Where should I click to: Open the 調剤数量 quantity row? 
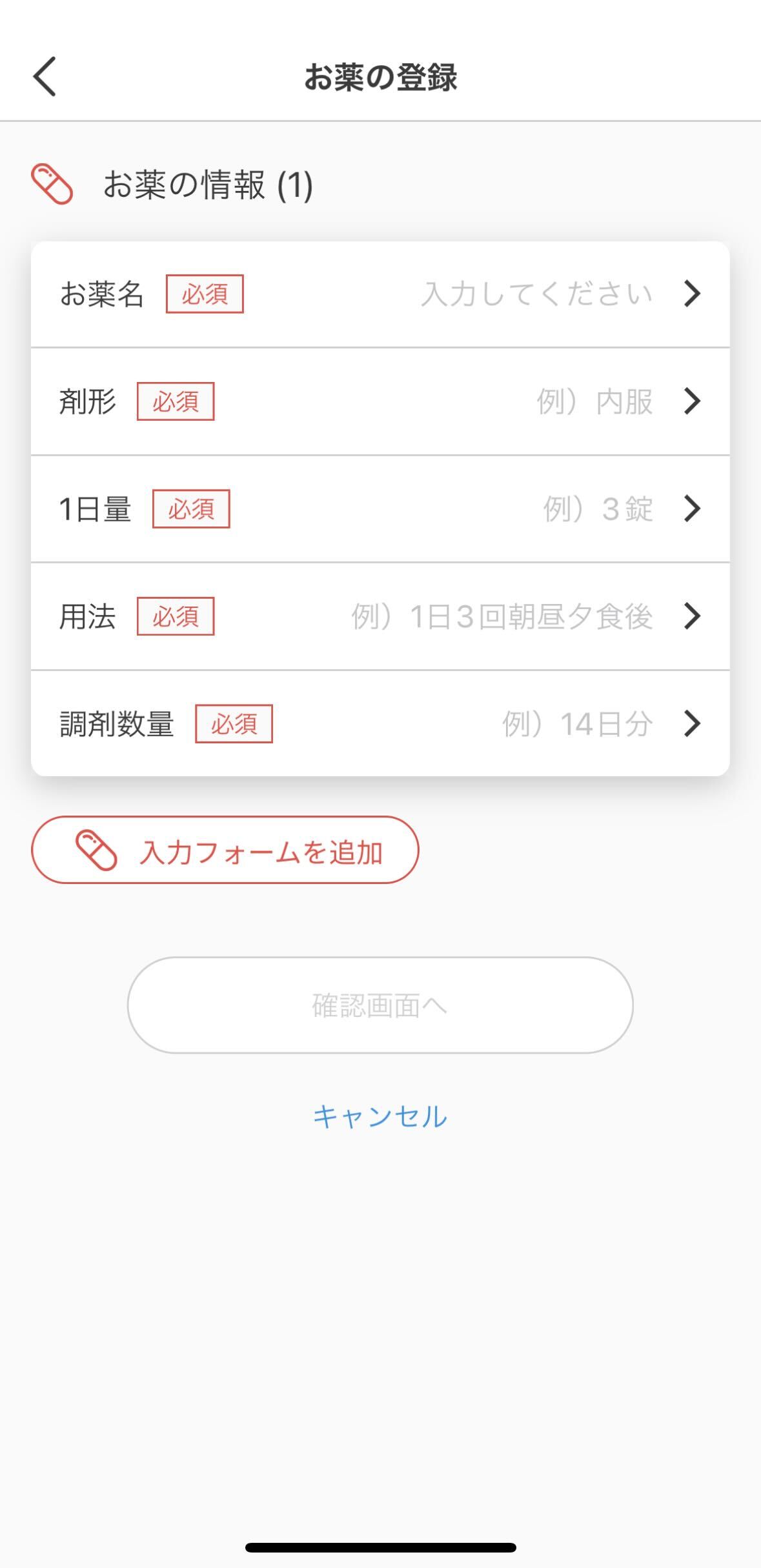coord(380,723)
